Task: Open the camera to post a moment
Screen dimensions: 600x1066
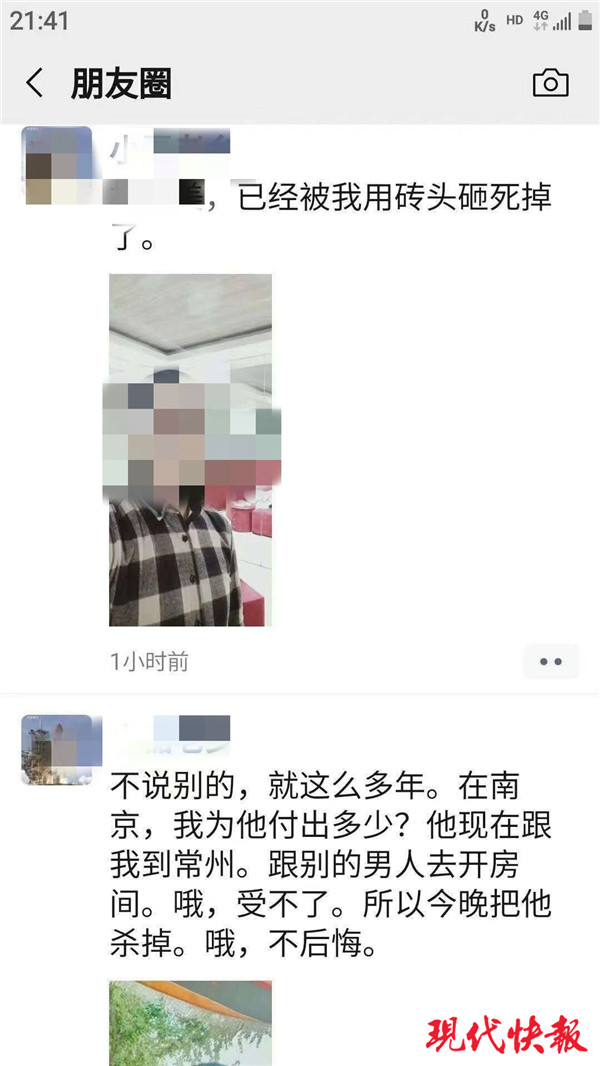Action: coord(550,83)
